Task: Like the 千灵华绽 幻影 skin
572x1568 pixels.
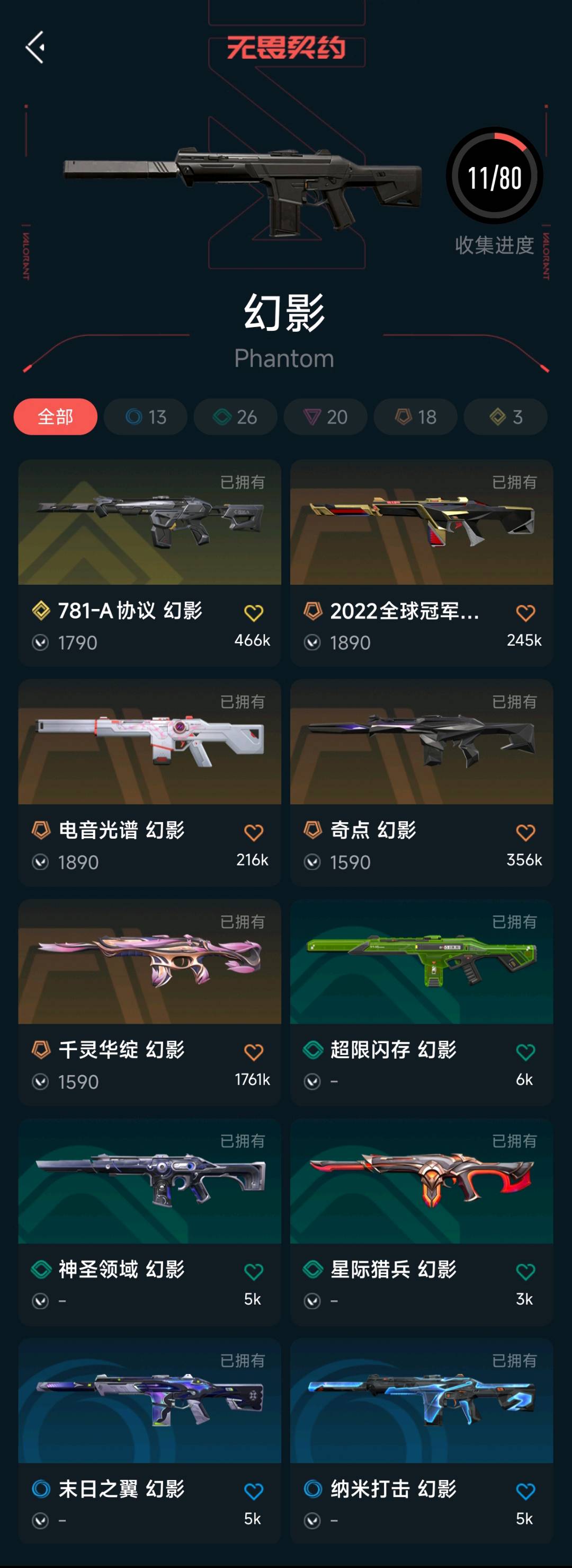Action: coord(254,1052)
